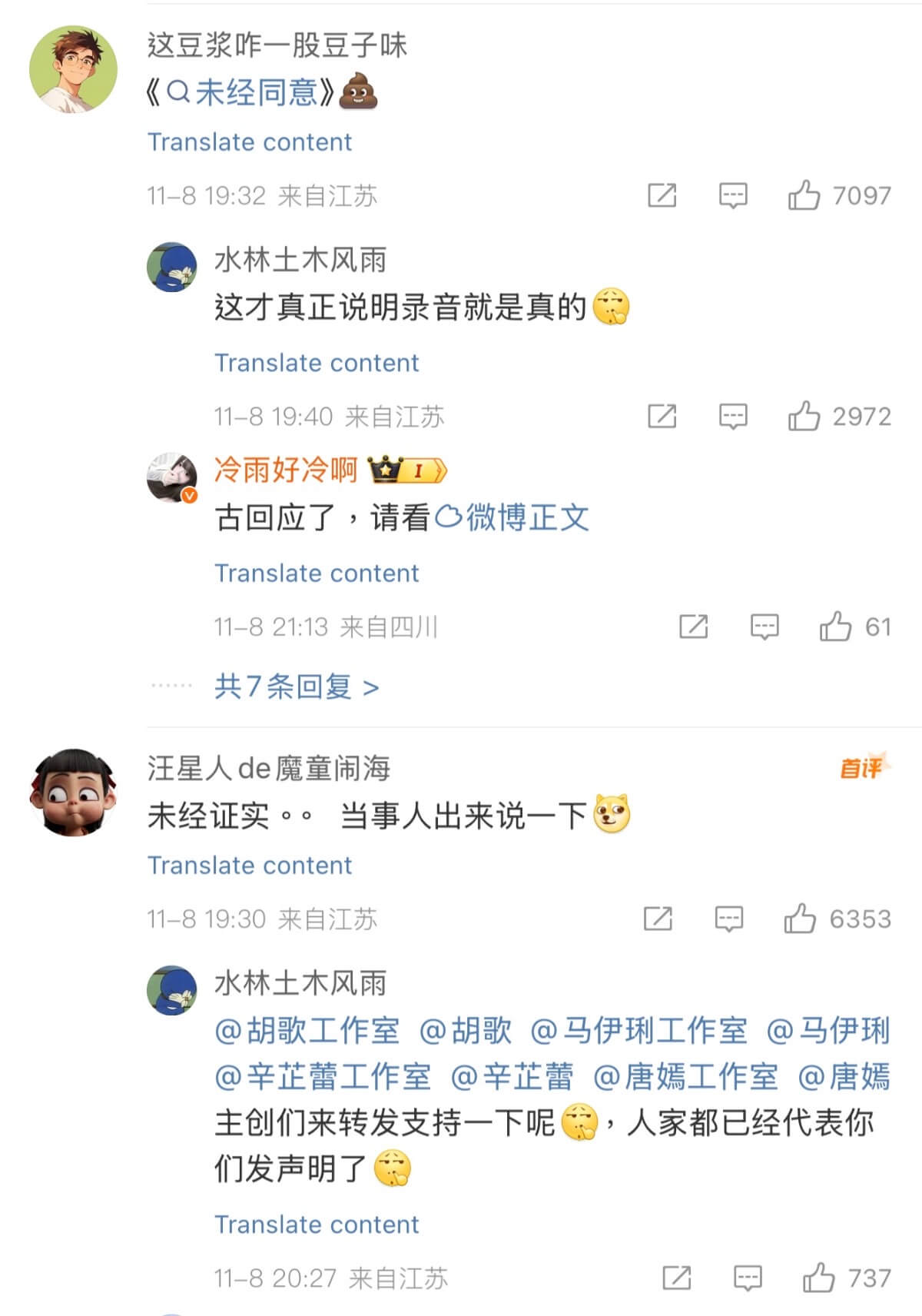Like the comment by 这豆浆咋一股豆子味
Image resolution: width=922 pixels, height=1316 pixels.
tap(804, 195)
